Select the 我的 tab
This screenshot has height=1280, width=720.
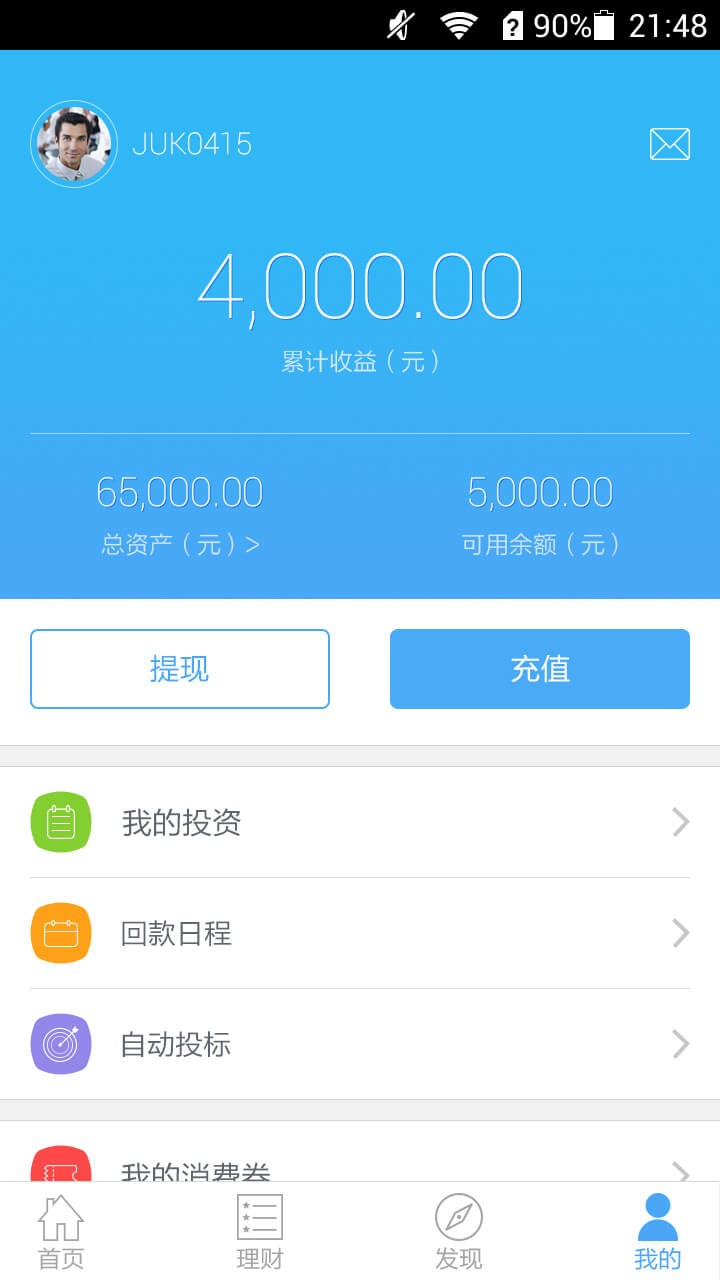click(x=657, y=1232)
